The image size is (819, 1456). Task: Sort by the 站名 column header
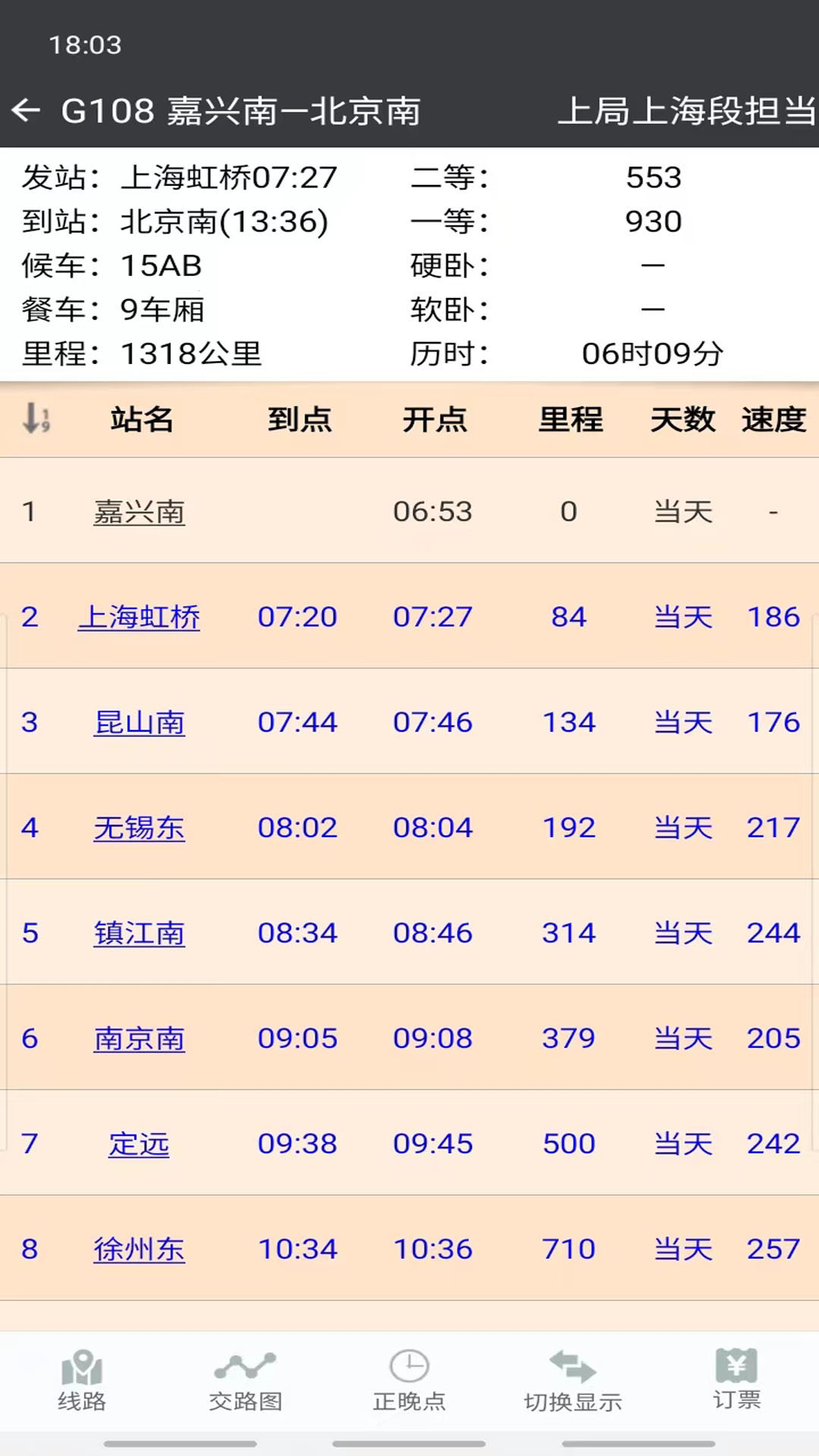pos(140,420)
